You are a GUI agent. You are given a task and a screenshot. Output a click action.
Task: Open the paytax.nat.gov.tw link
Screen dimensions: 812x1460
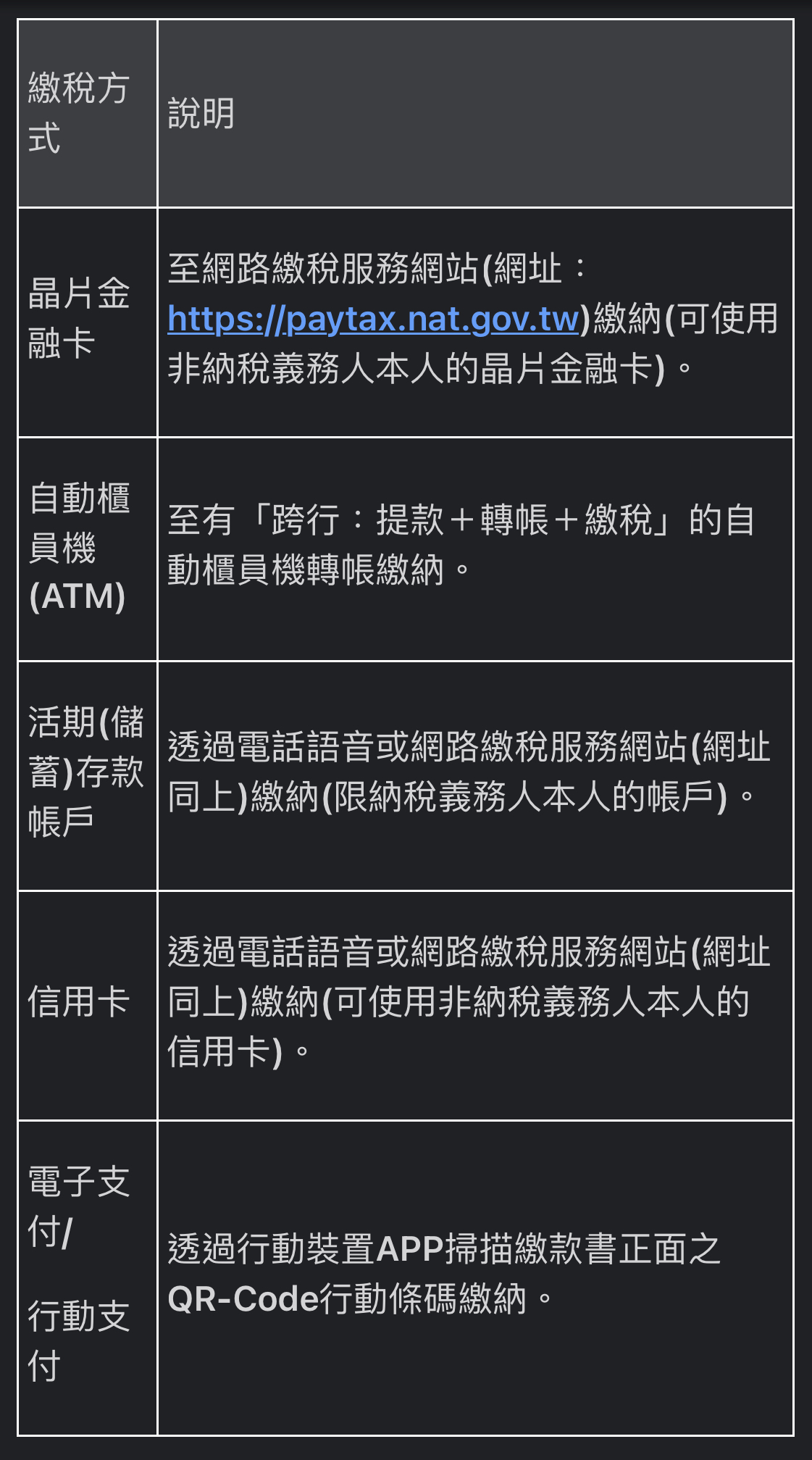click(x=374, y=319)
